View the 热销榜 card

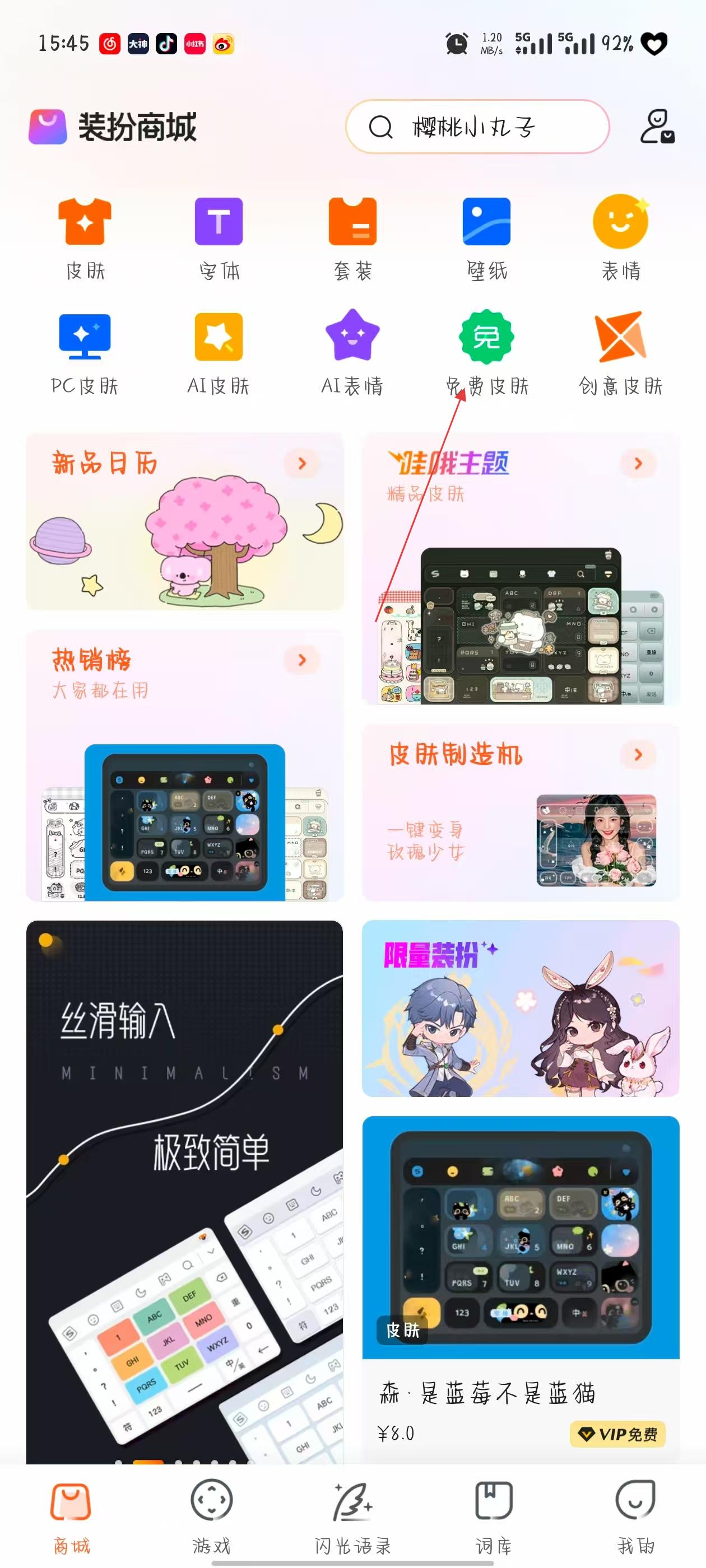[x=184, y=765]
